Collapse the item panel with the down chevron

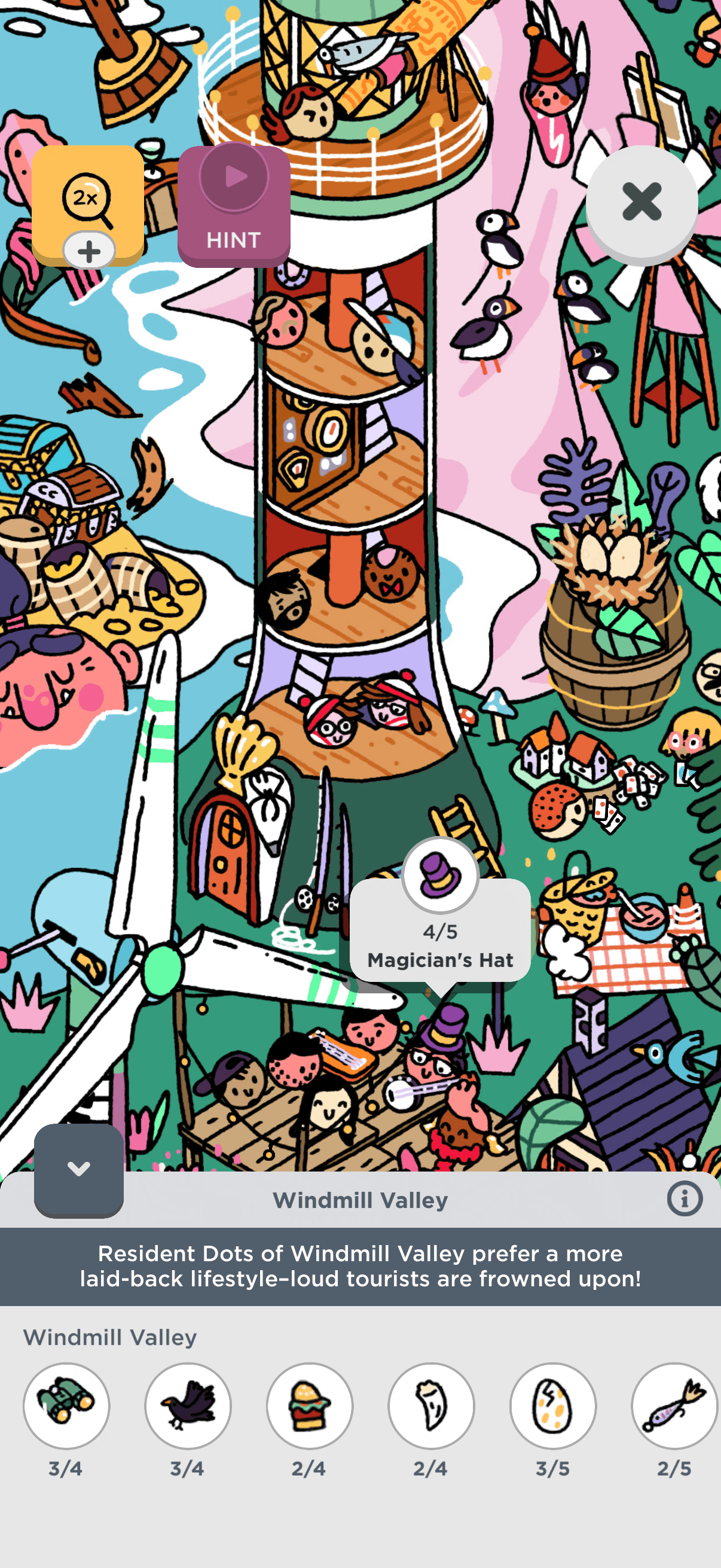point(78,1169)
